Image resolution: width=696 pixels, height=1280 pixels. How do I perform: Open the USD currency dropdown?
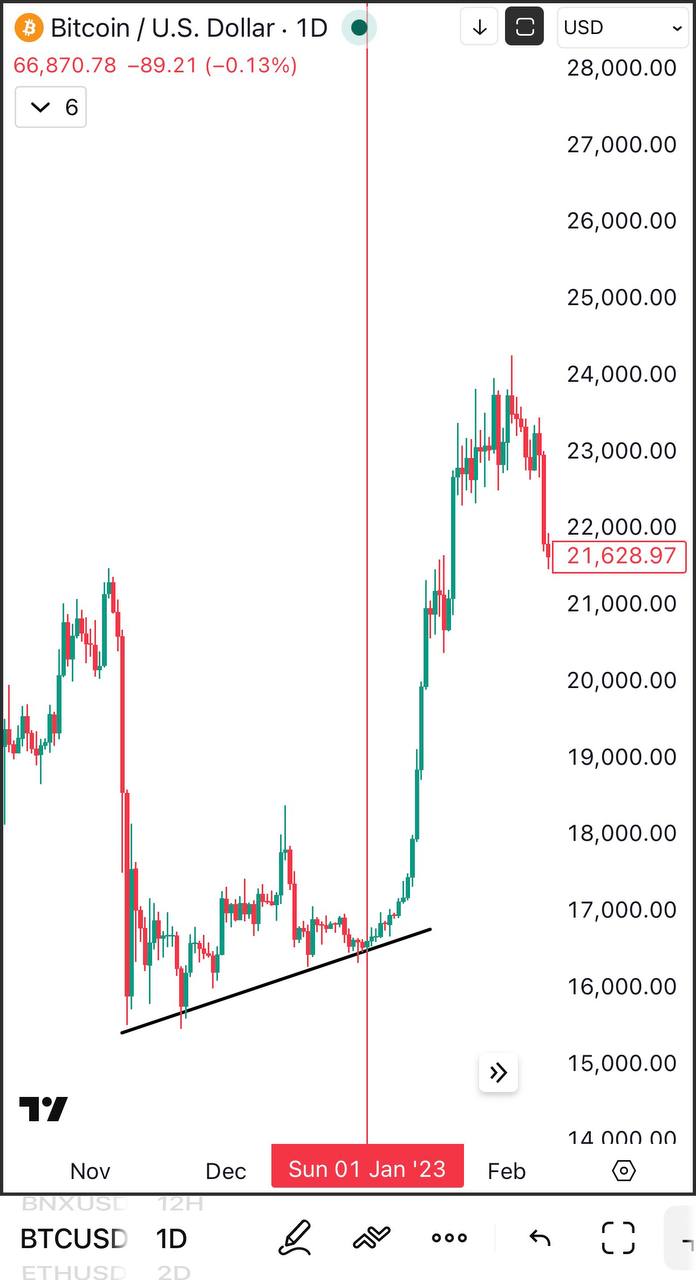(622, 28)
